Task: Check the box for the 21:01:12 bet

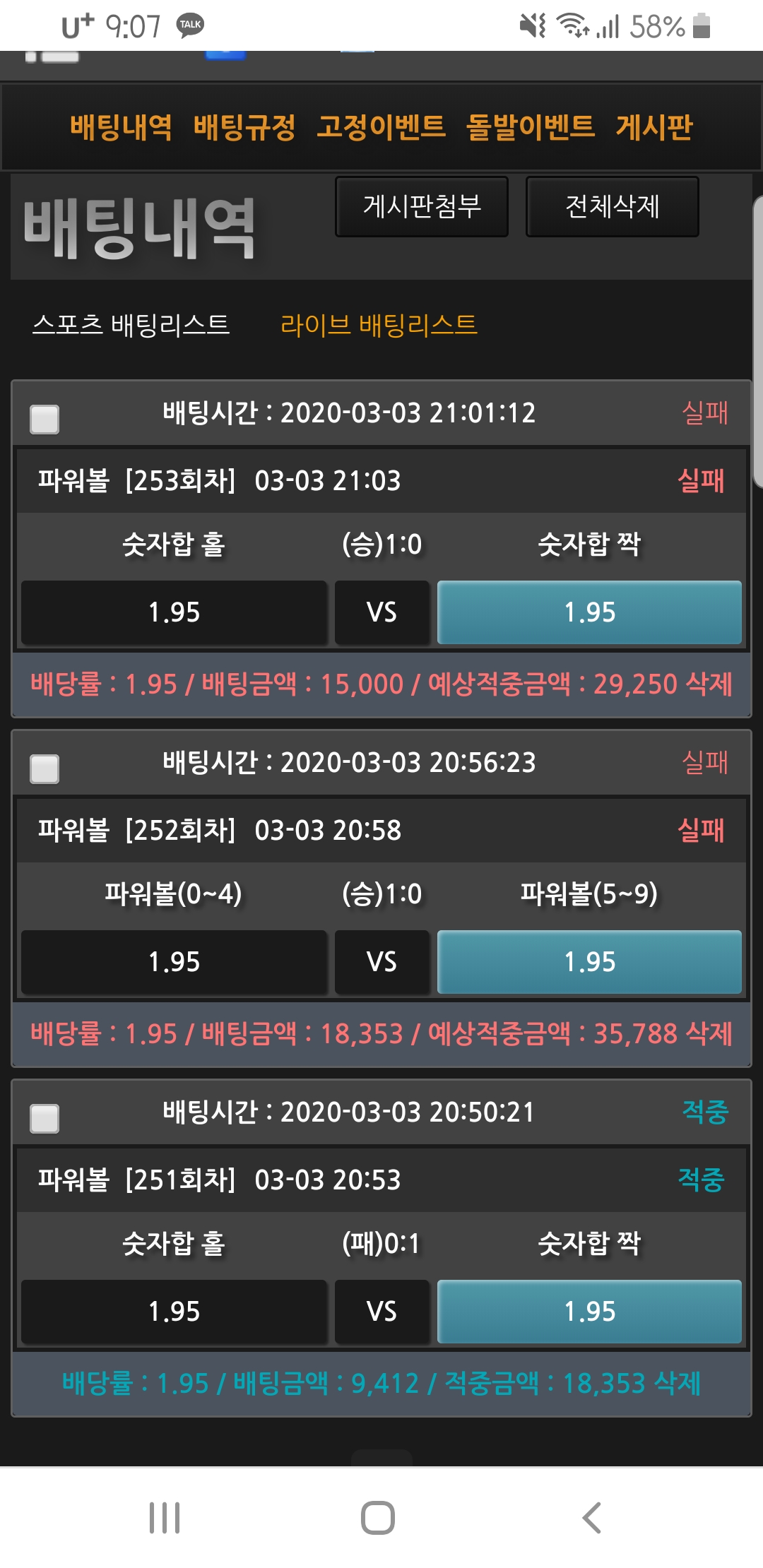Action: pyautogui.click(x=45, y=419)
